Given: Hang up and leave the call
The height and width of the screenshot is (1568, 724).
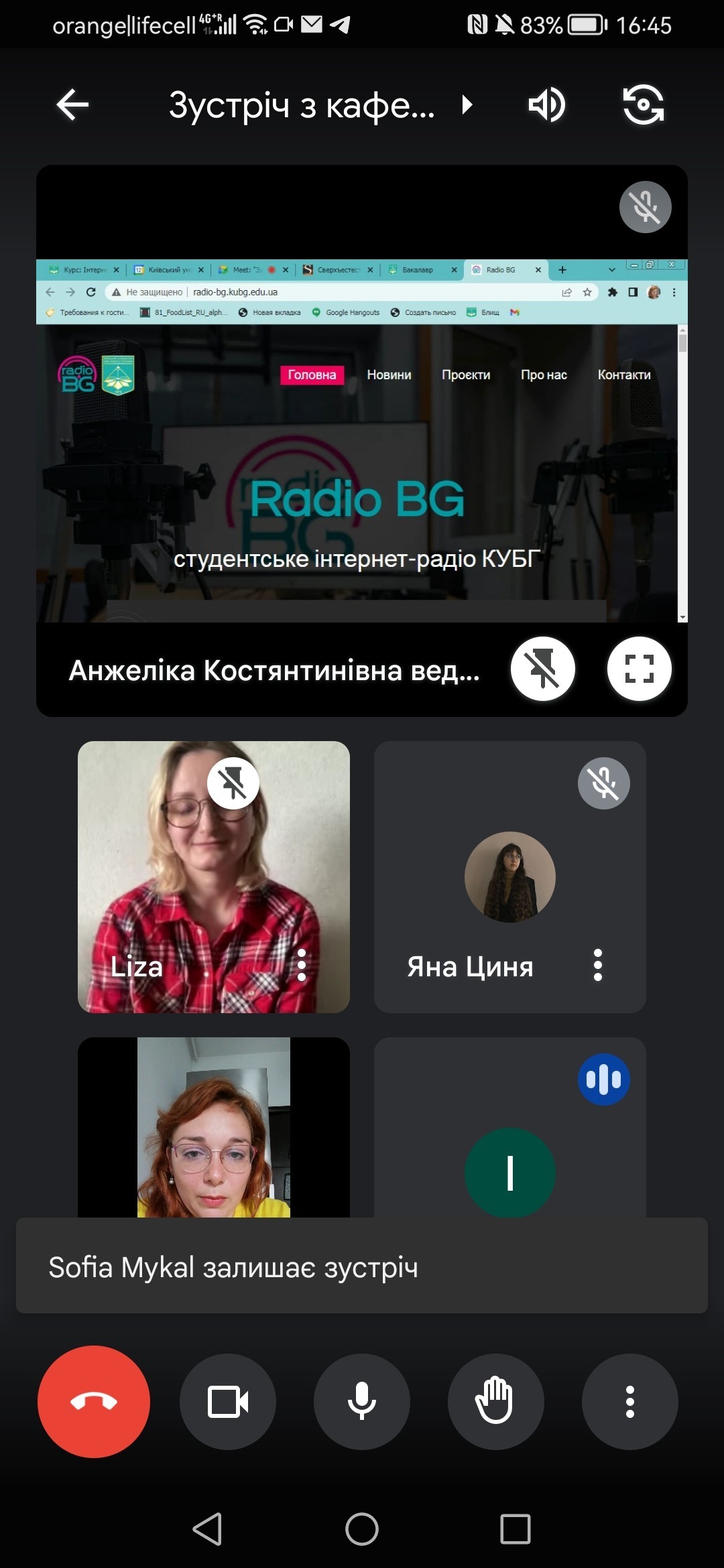Looking at the screenshot, I should point(94,1401).
